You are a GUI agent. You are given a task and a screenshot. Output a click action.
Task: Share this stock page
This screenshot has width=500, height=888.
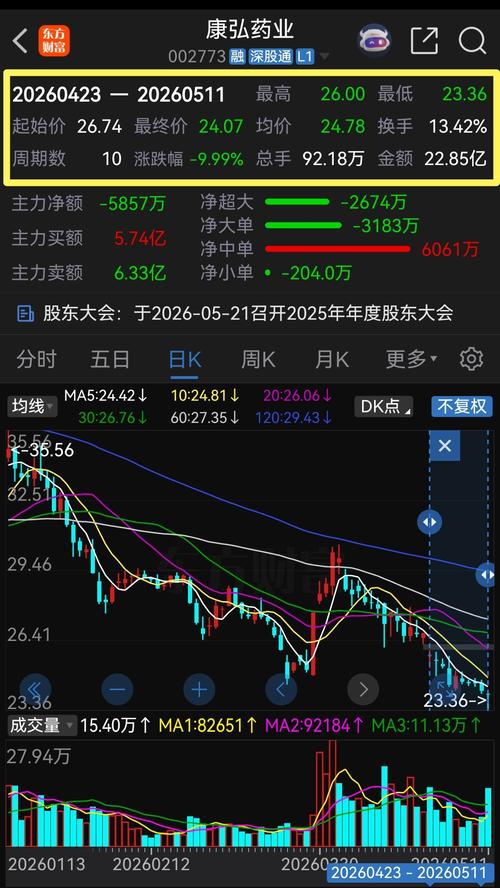click(x=424, y=41)
